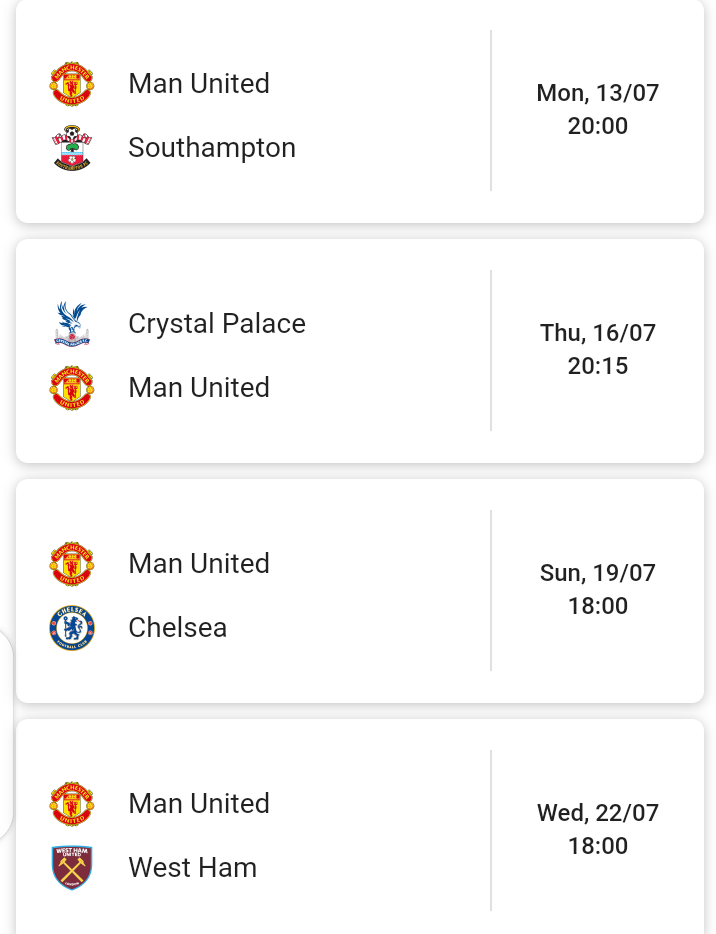Open the Man United vs Southampton fixture
The height and width of the screenshot is (934, 716).
360,112
